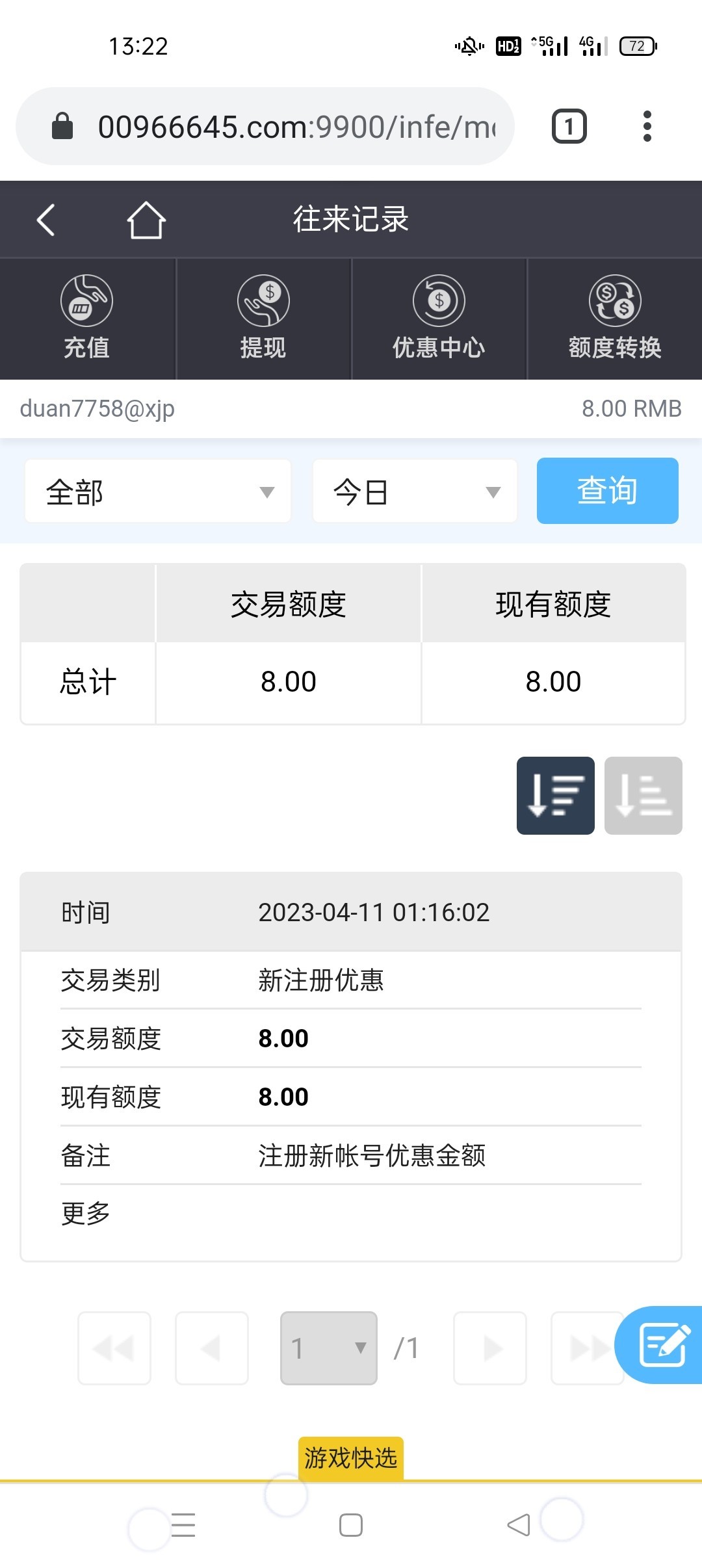
Task: Expand the 今日 date range dropdown
Action: click(x=415, y=491)
